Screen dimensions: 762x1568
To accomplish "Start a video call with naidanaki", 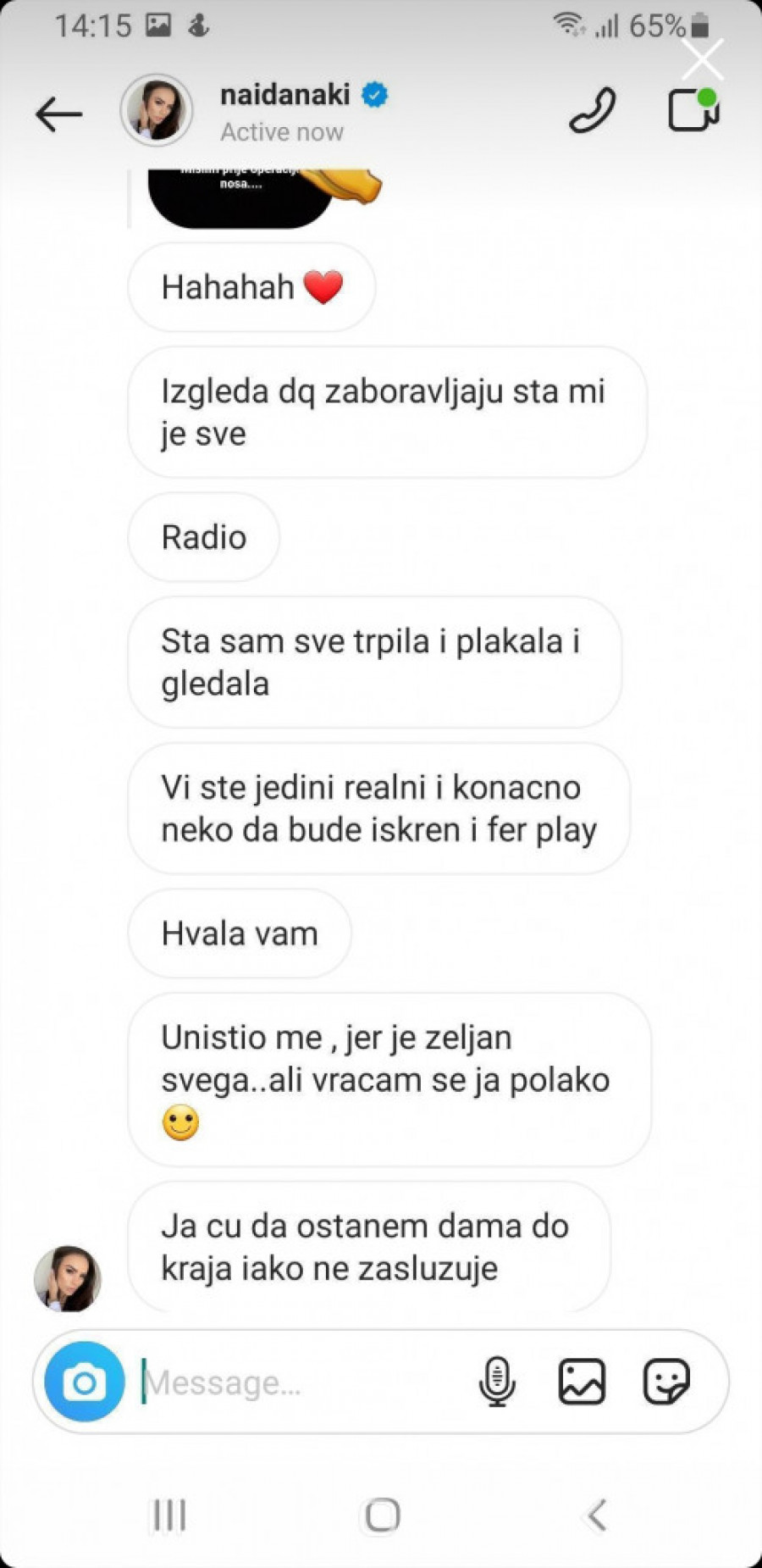I will click(693, 110).
